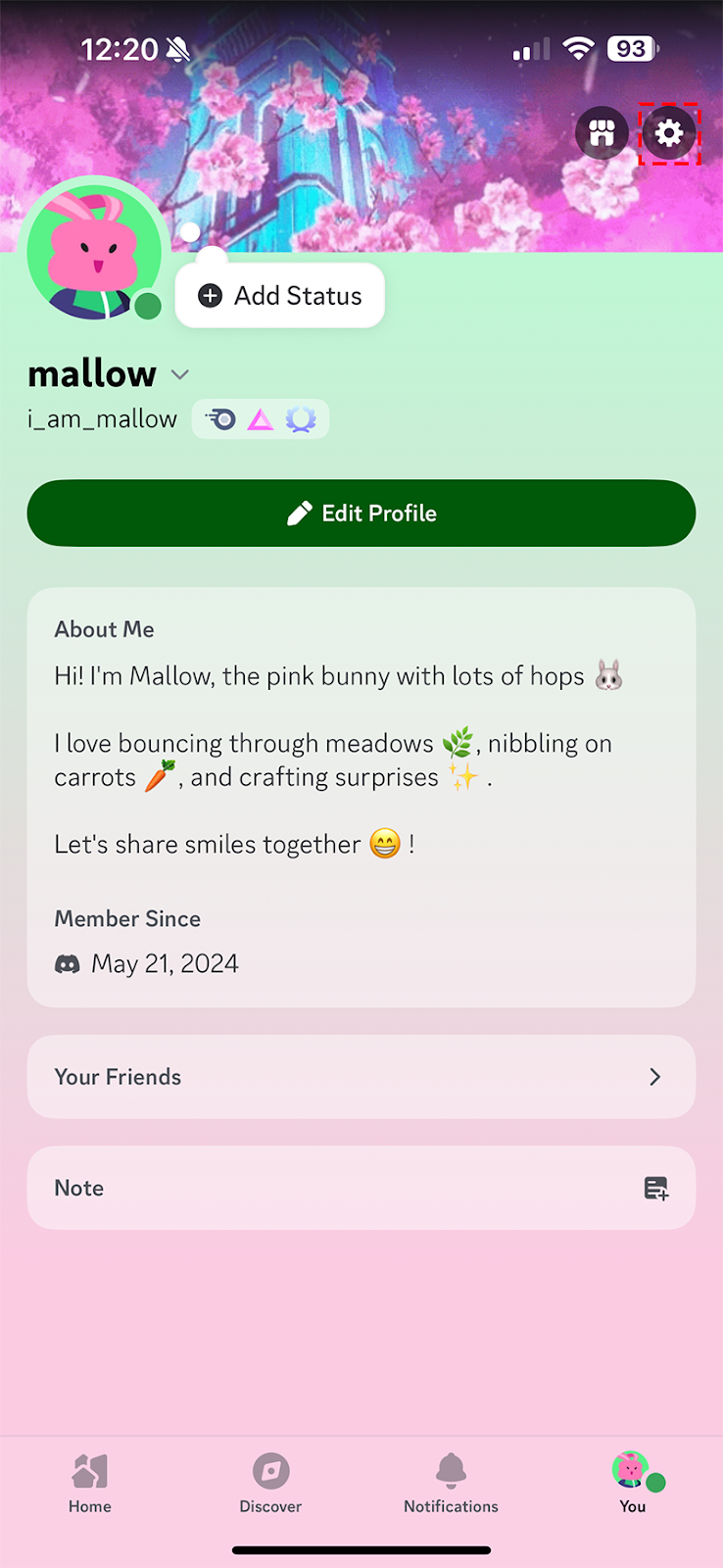Tap Add Status bubble
The height and width of the screenshot is (1568, 723).
tap(280, 296)
